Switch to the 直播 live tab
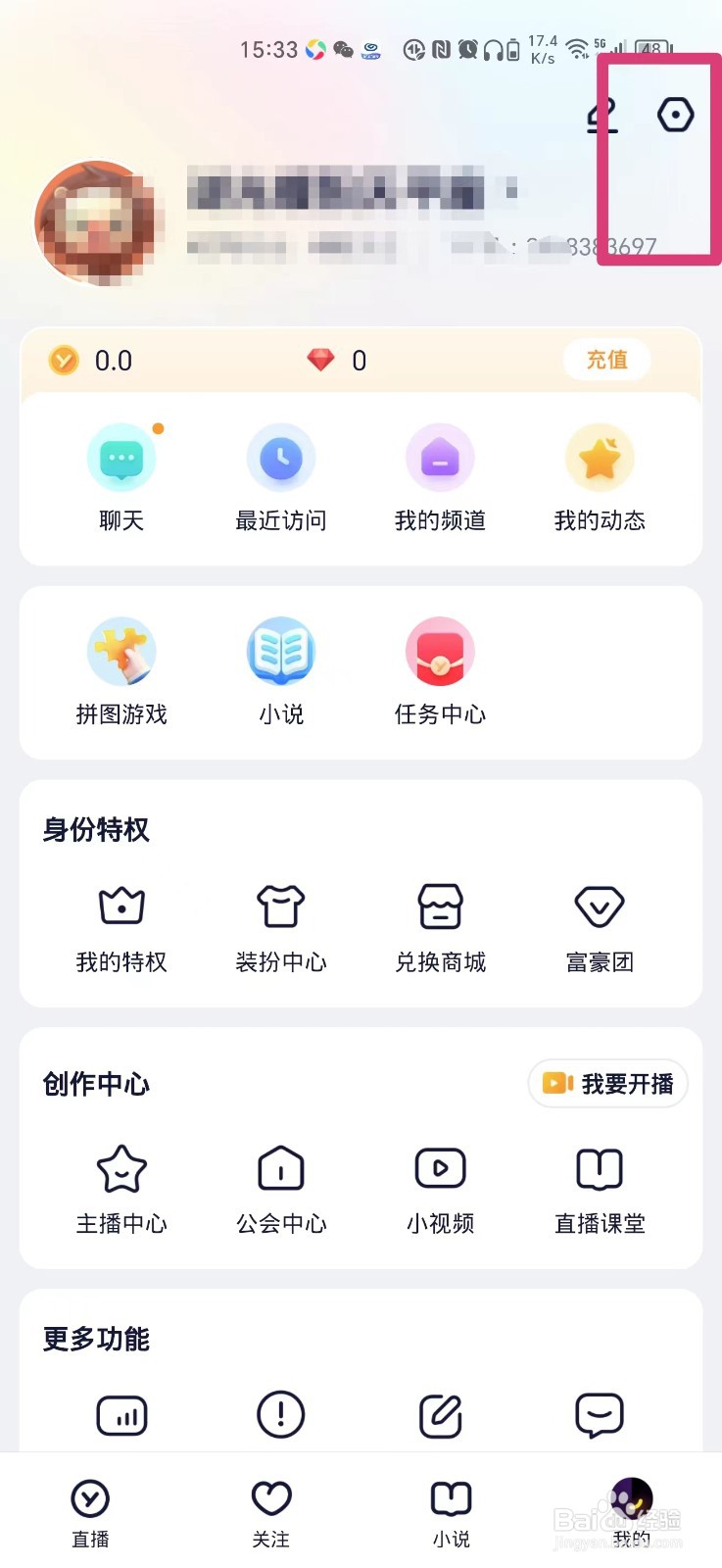This screenshot has height=1568, width=722. (x=90, y=1512)
